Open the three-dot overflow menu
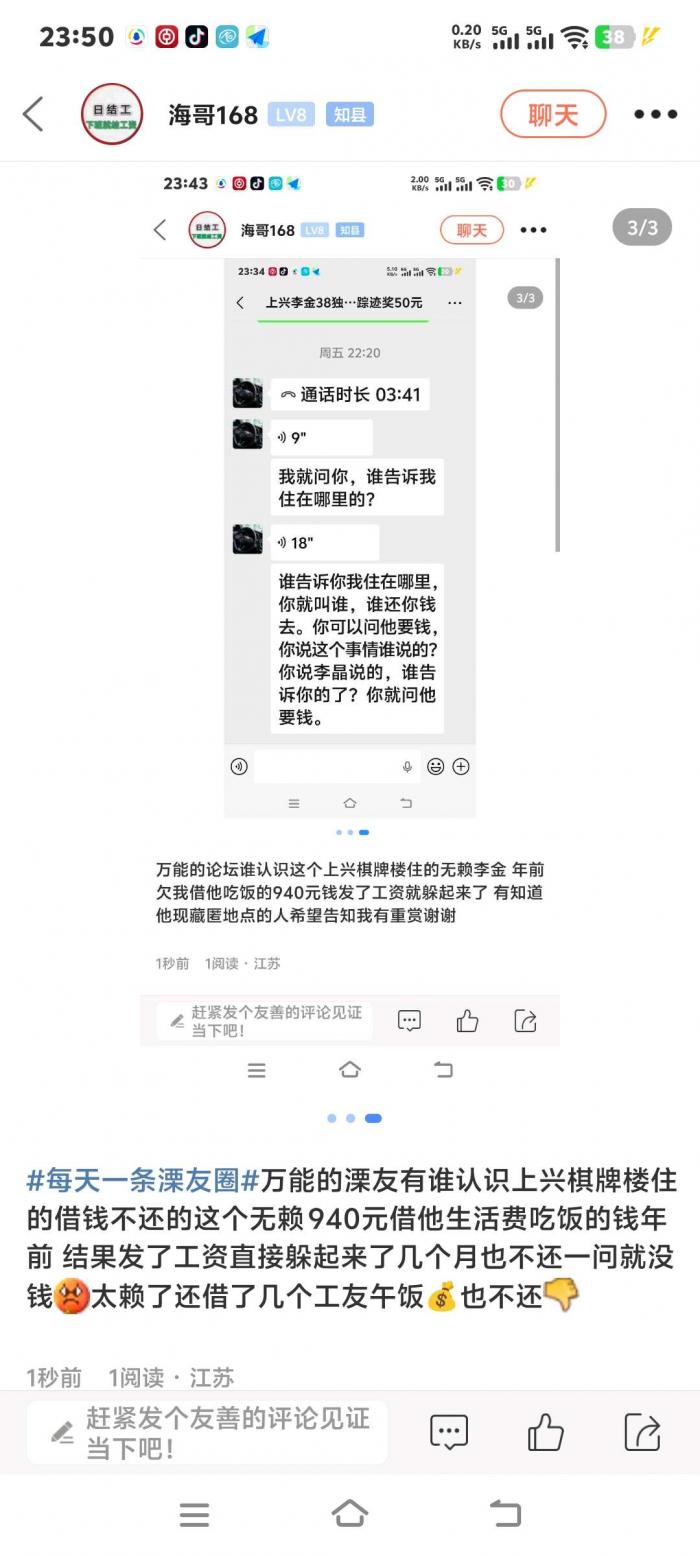Image resolution: width=700 pixels, height=1556 pixels. coord(655,114)
